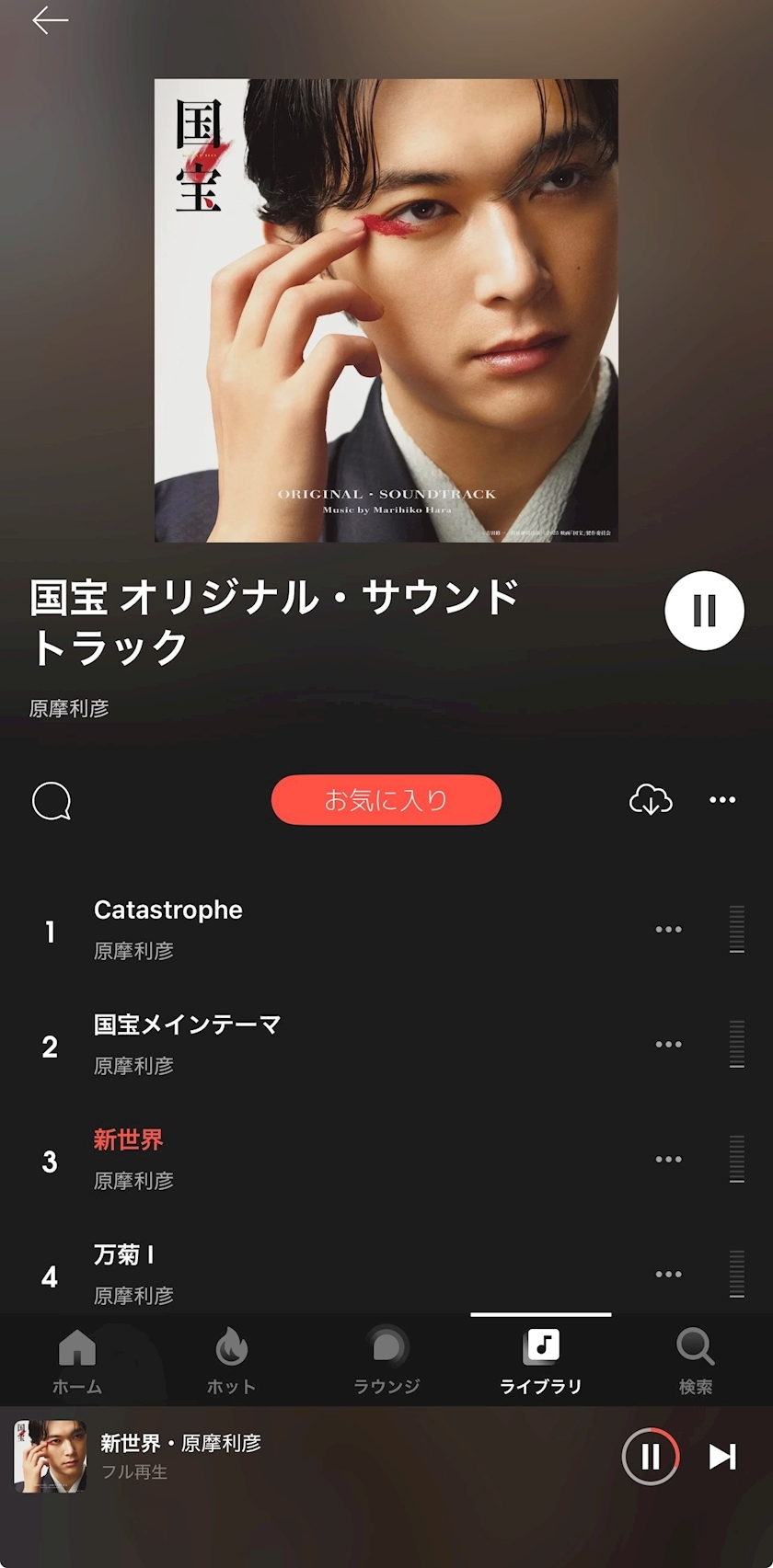Open the download icon for the soundtrack
773x1568 pixels.
[x=652, y=800]
